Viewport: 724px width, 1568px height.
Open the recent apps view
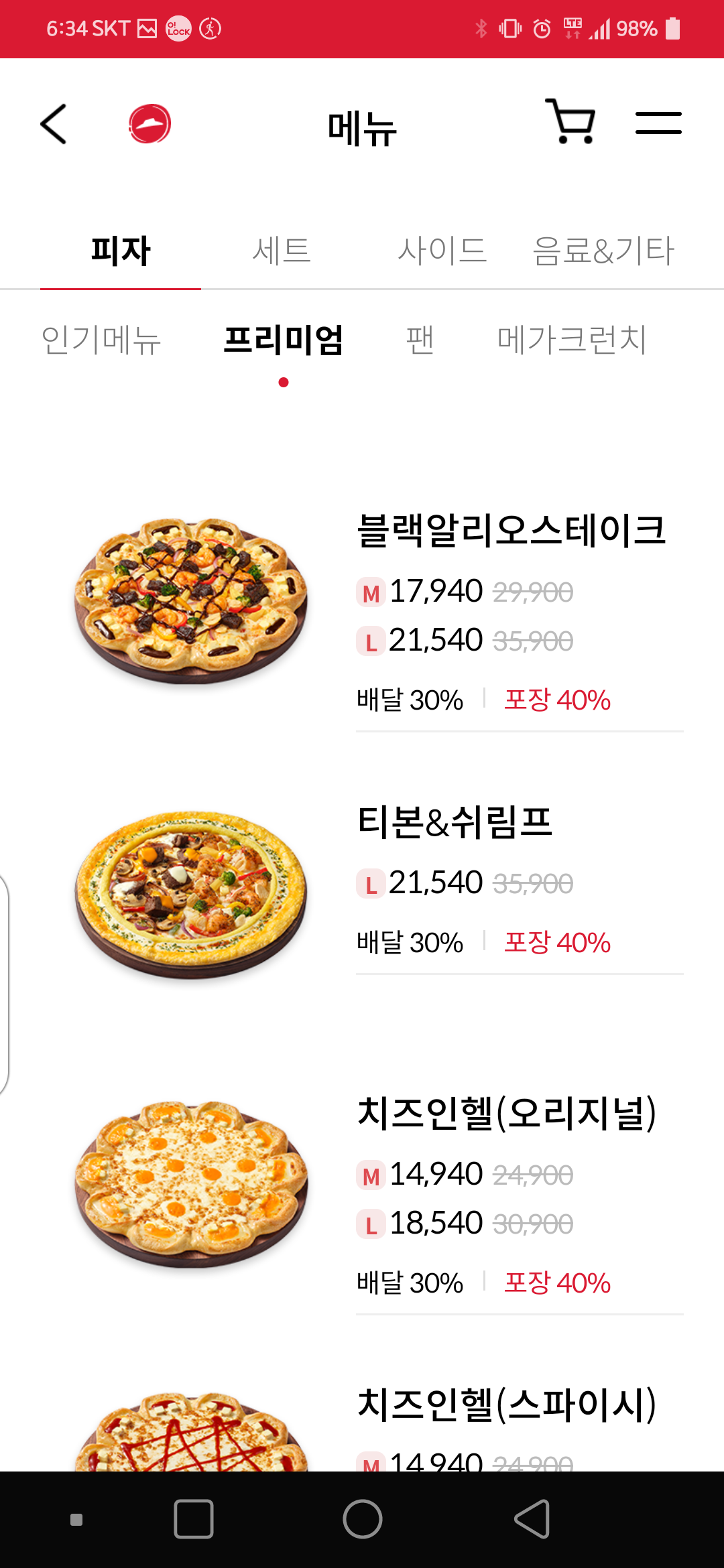(194, 1519)
